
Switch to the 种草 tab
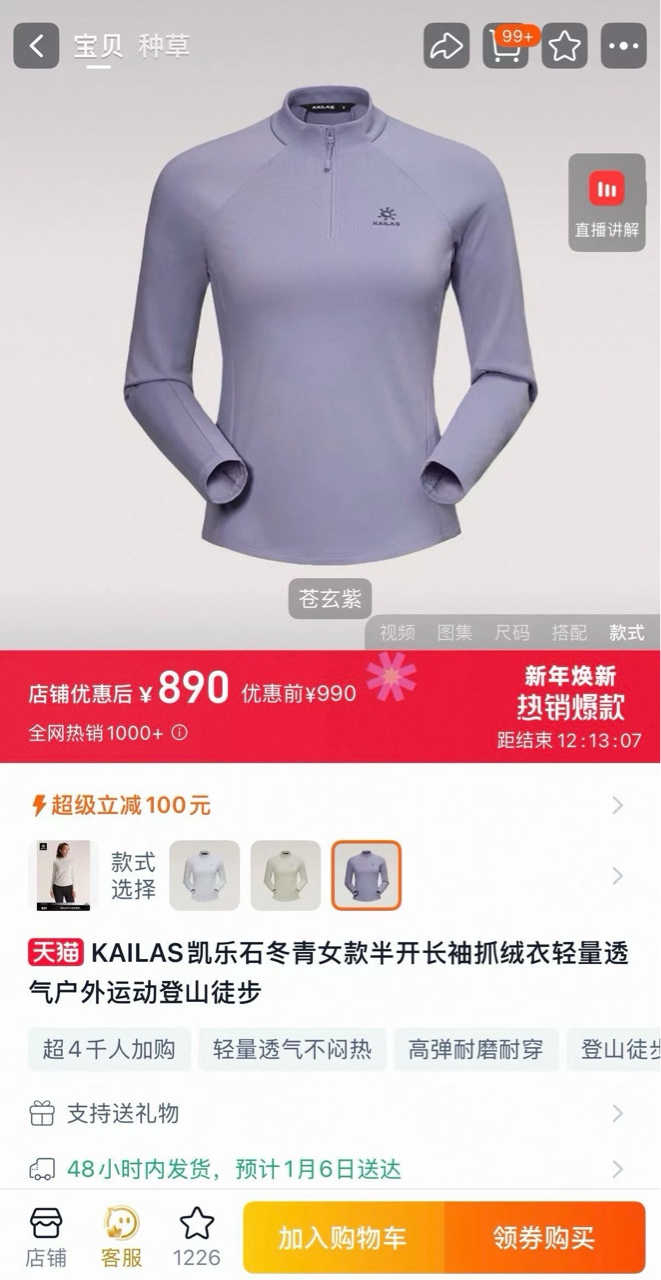(164, 46)
